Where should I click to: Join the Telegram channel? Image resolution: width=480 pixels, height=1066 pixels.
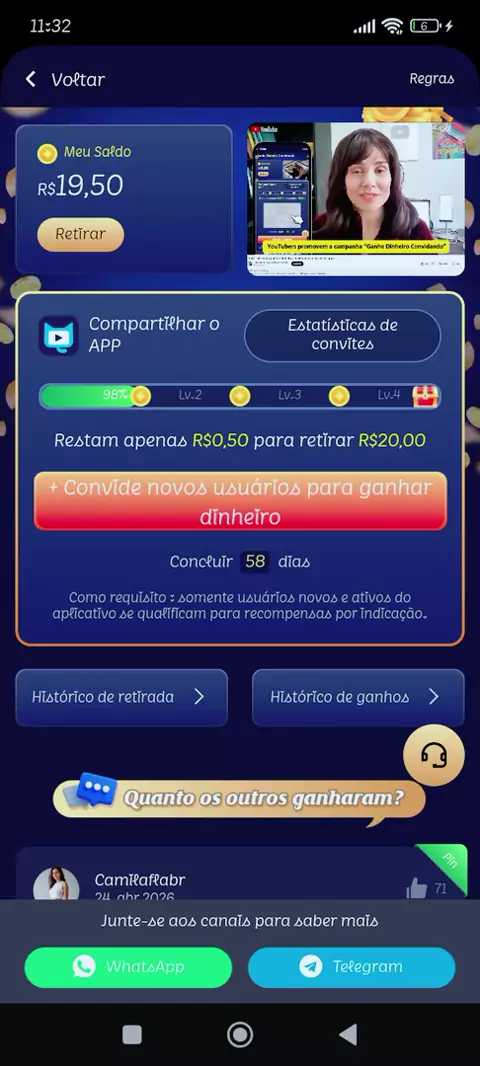pos(352,967)
